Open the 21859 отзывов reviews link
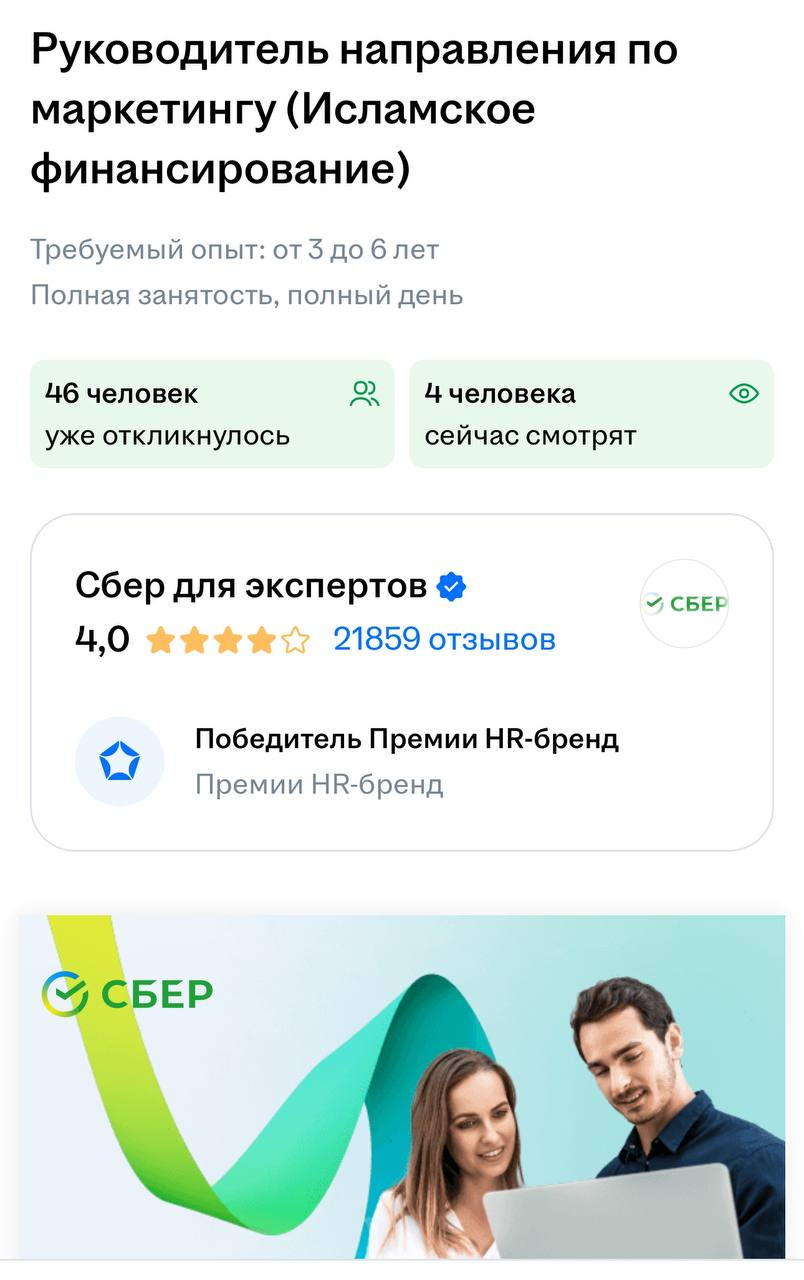The width and height of the screenshot is (804, 1280). pyautogui.click(x=444, y=639)
